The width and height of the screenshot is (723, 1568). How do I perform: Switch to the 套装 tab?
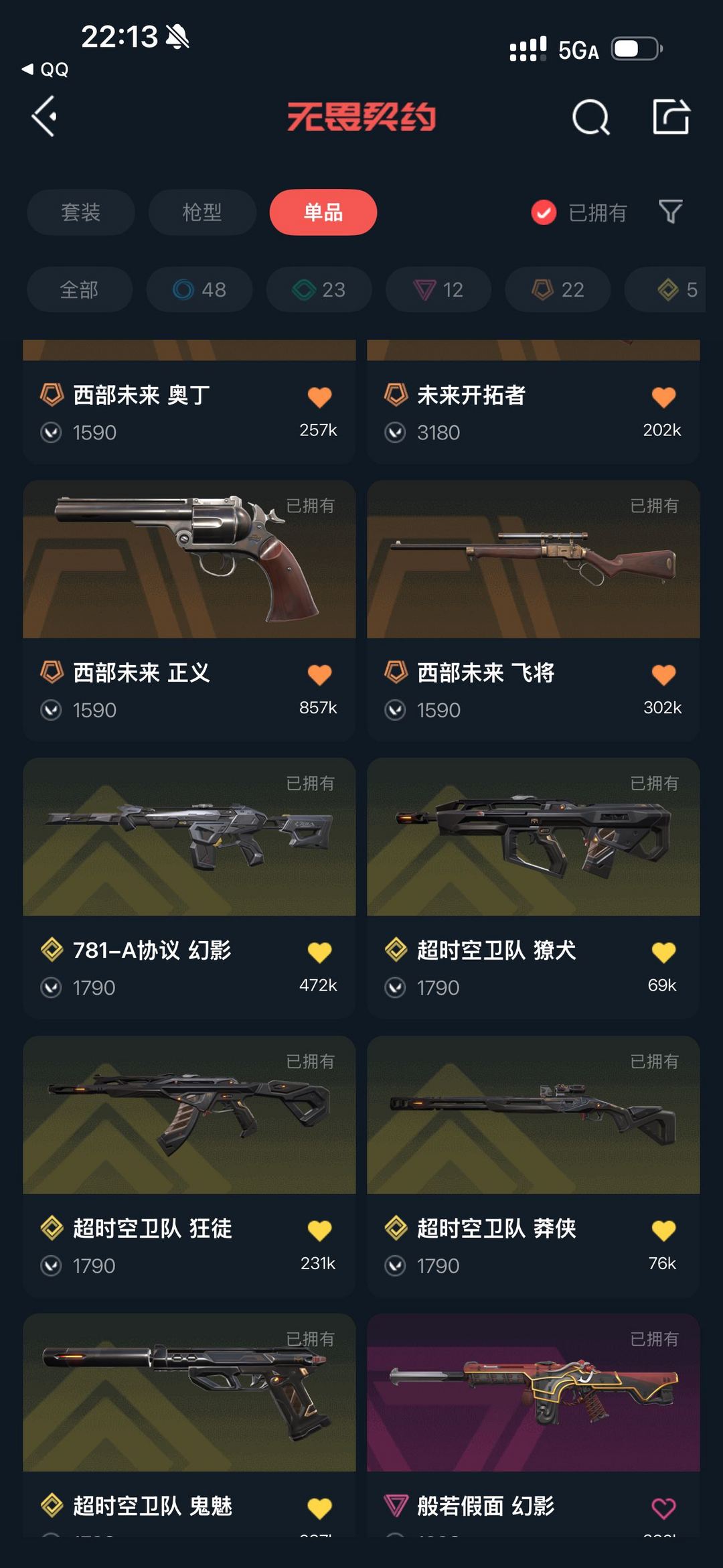80,212
